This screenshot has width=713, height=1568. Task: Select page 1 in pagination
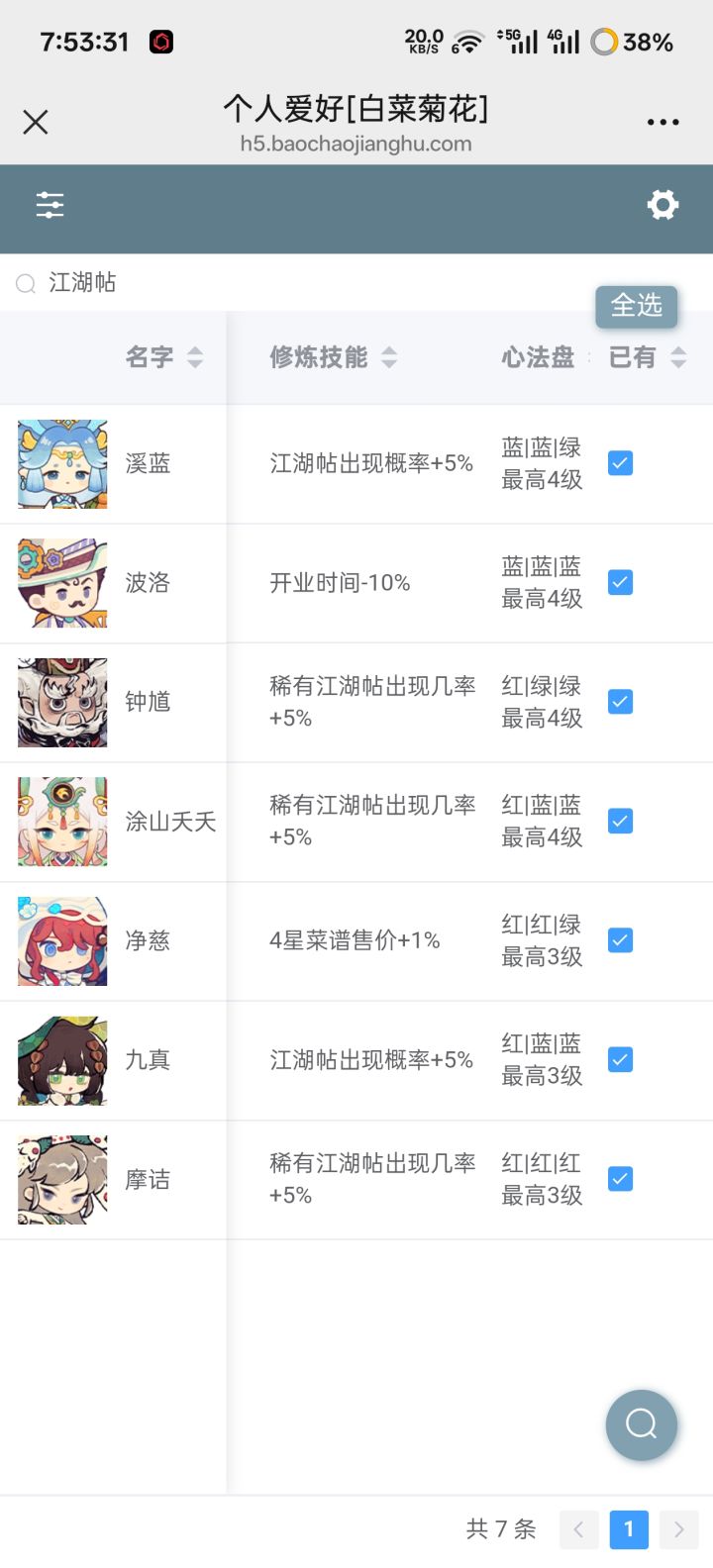tap(628, 1529)
